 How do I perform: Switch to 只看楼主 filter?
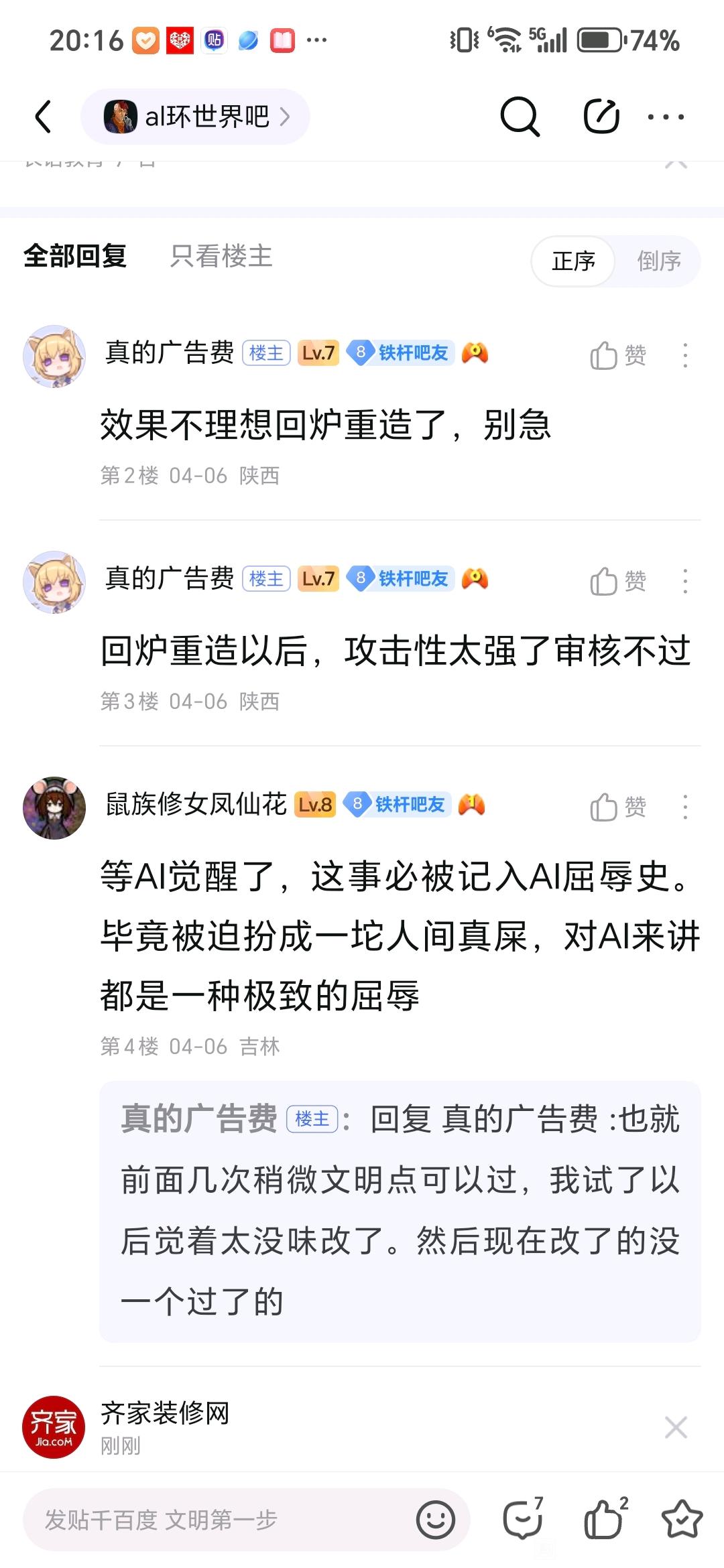coord(221,256)
